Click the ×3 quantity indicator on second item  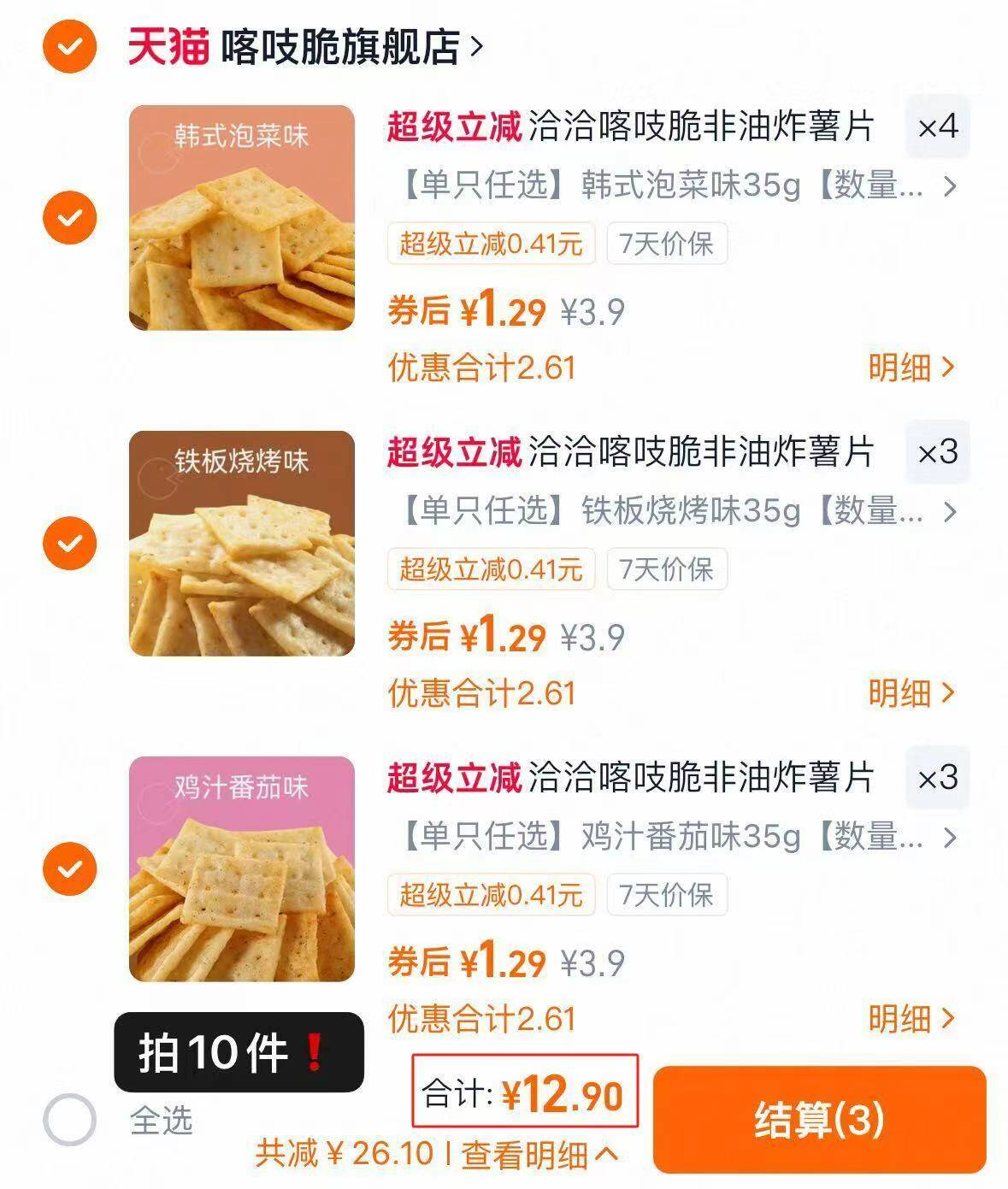[937, 453]
